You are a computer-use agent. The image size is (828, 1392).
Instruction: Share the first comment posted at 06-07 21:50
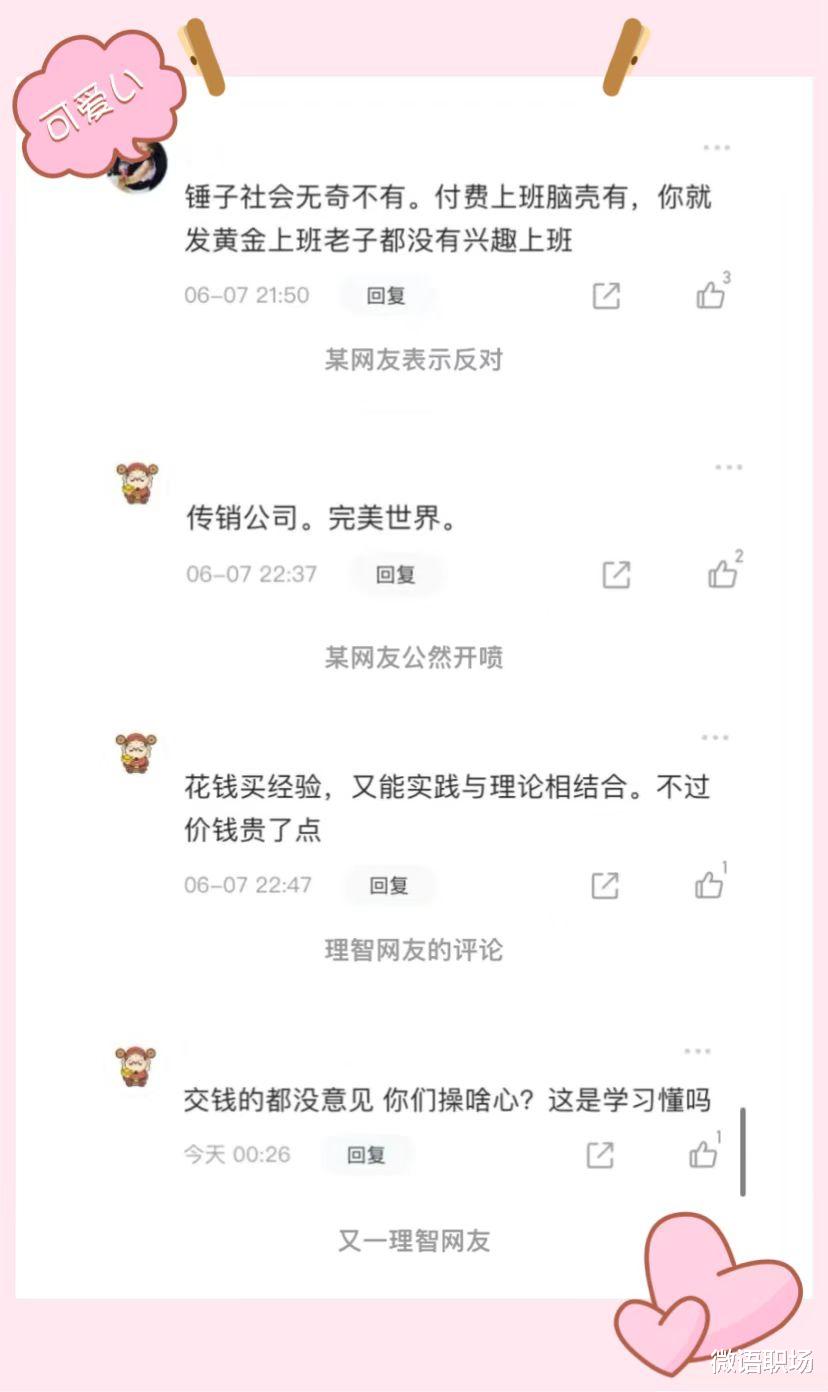(606, 295)
